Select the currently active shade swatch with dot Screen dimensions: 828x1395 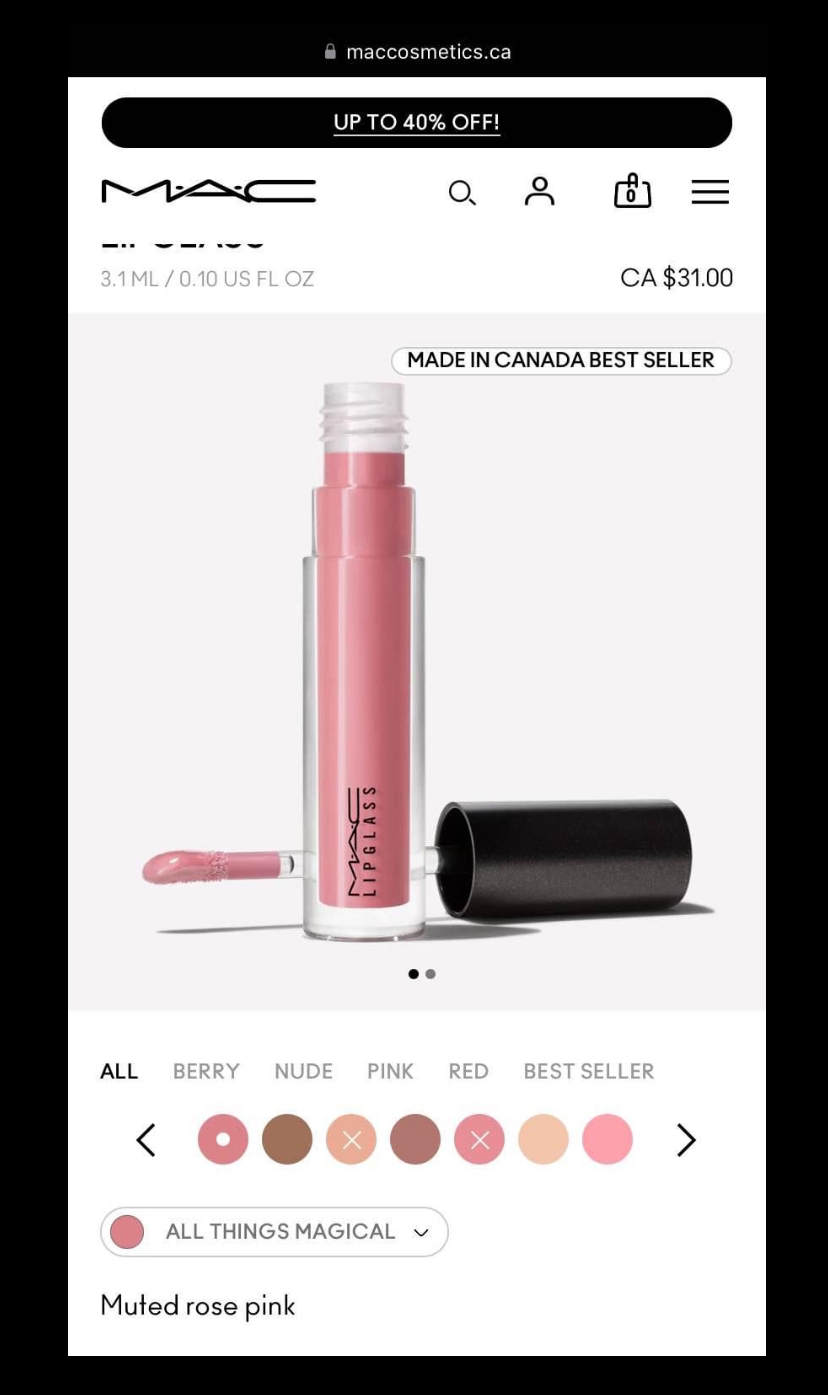[x=223, y=1139]
